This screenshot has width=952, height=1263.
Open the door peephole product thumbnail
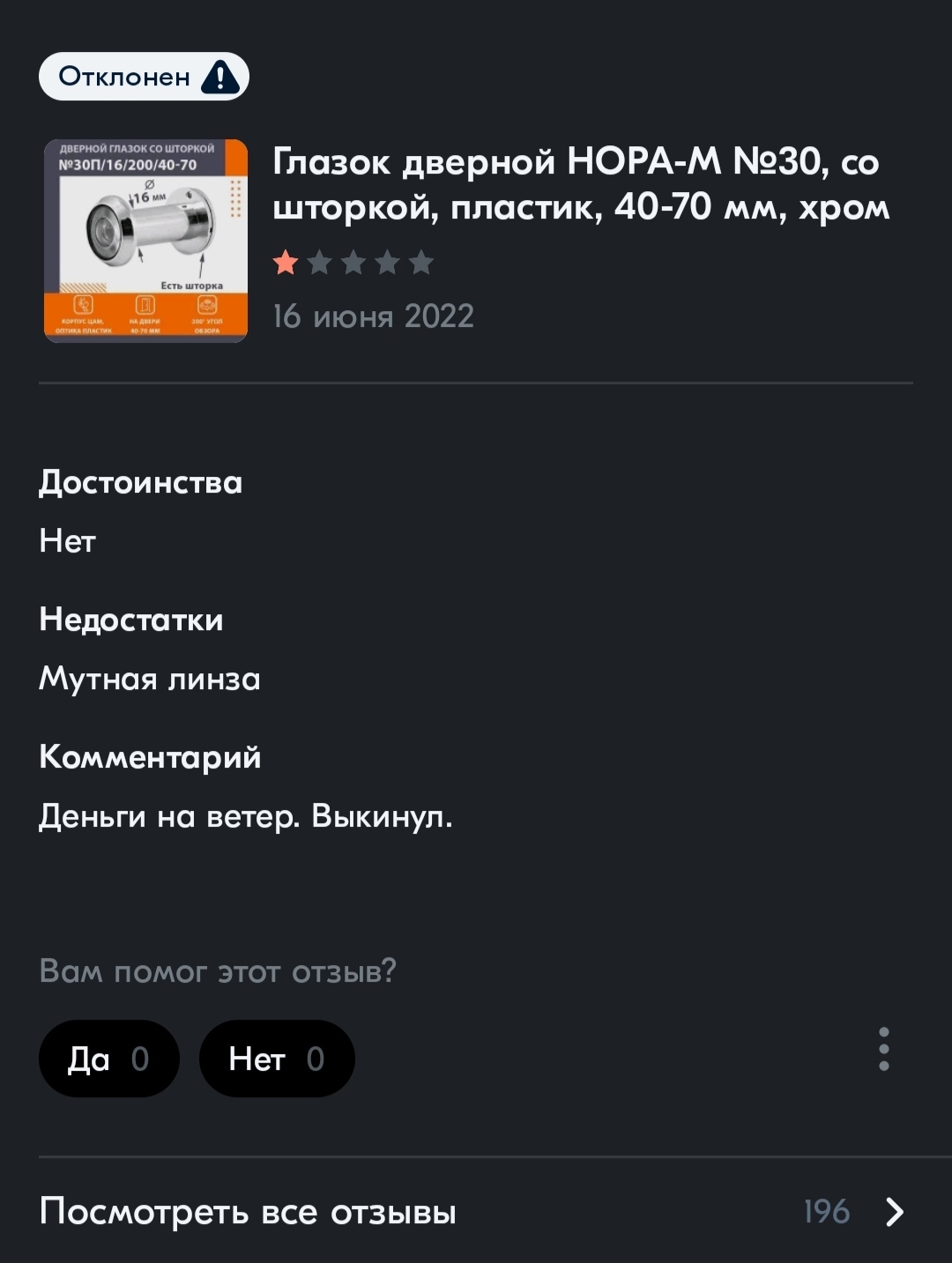(145, 241)
